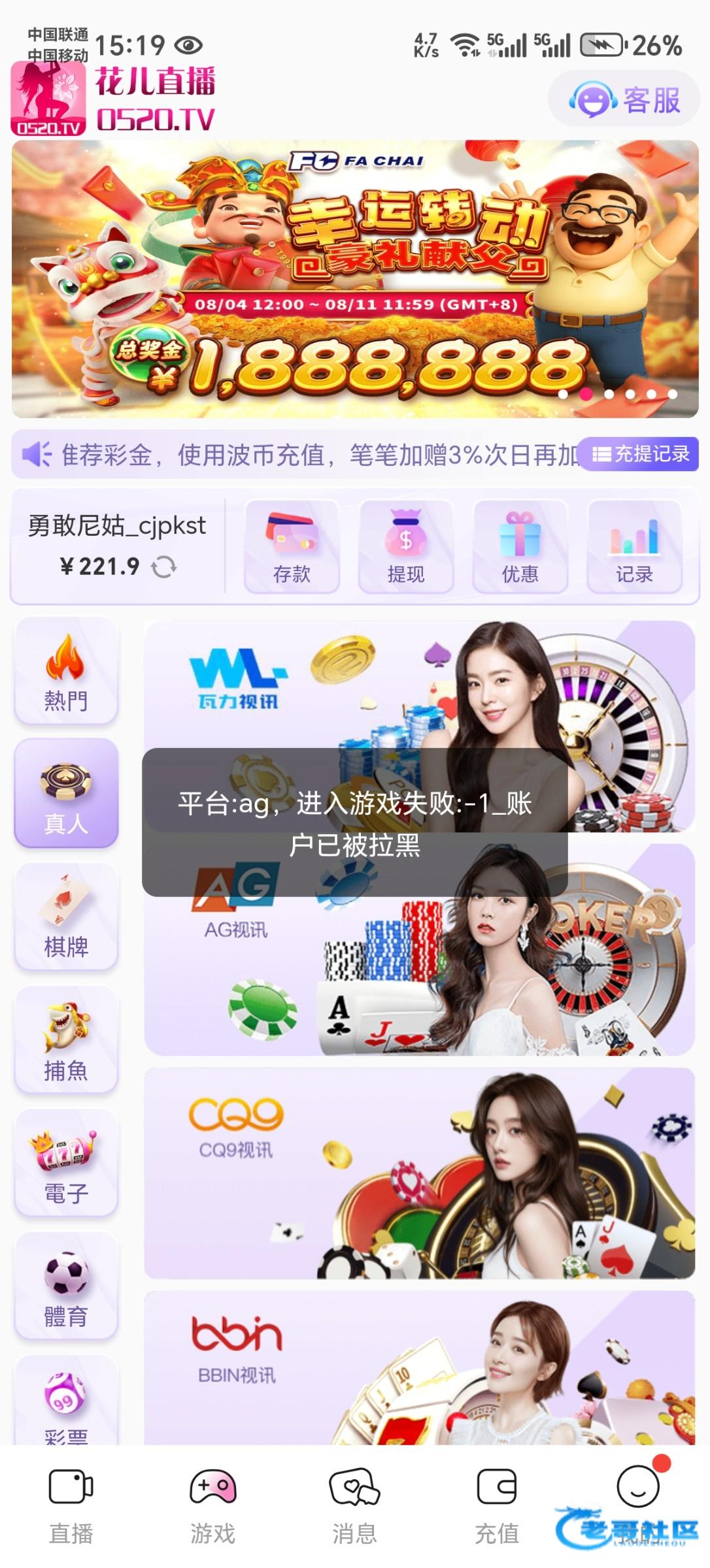Select the 電子 category
The image size is (710, 1568).
click(66, 1163)
